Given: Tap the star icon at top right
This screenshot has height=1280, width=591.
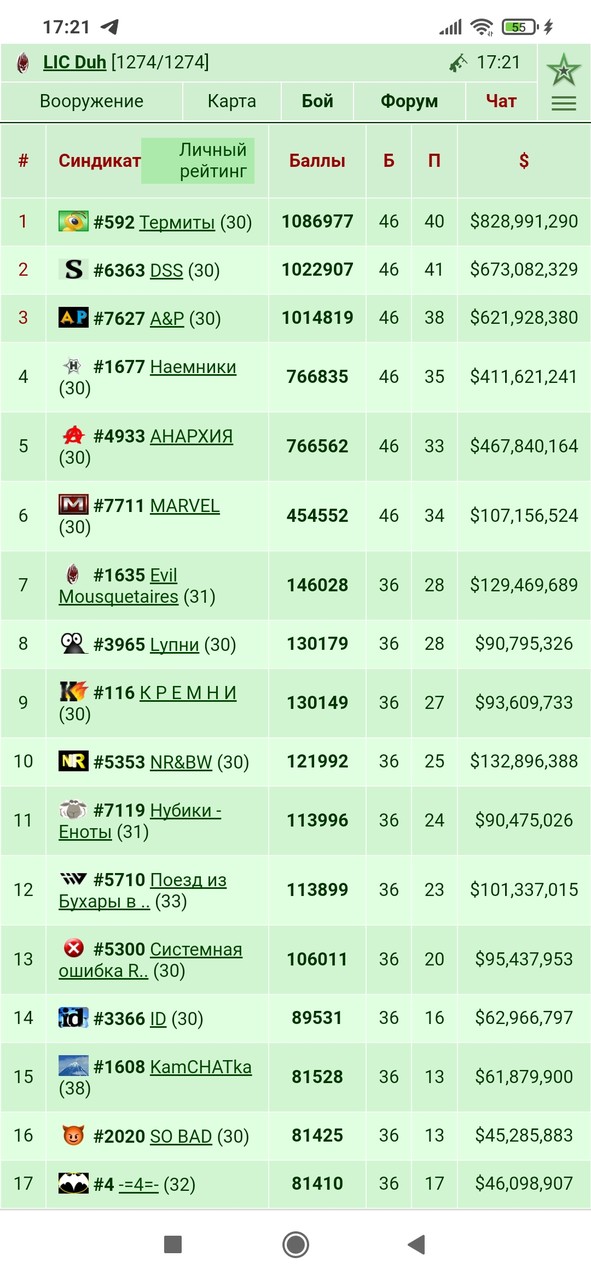Looking at the screenshot, I should click(x=564, y=69).
